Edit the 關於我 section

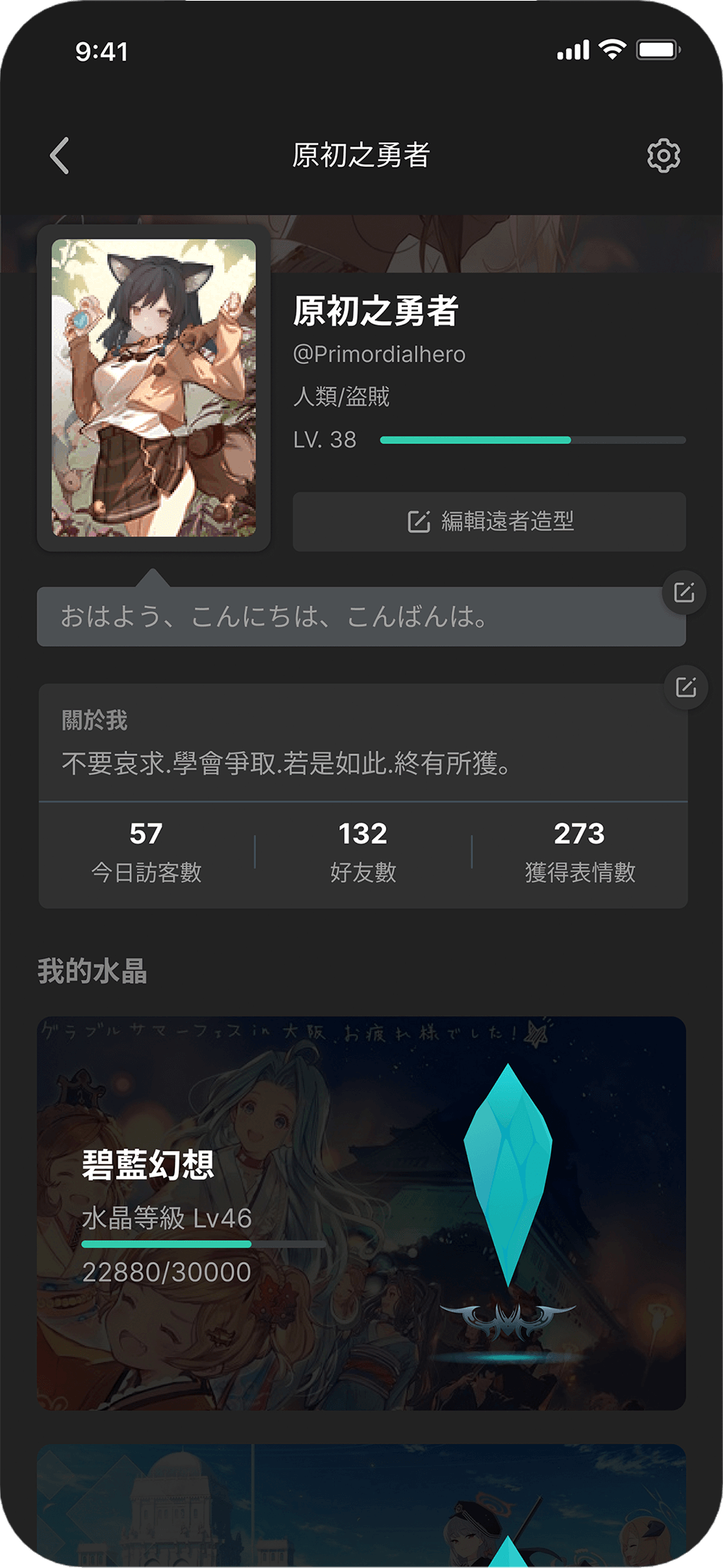685,687
